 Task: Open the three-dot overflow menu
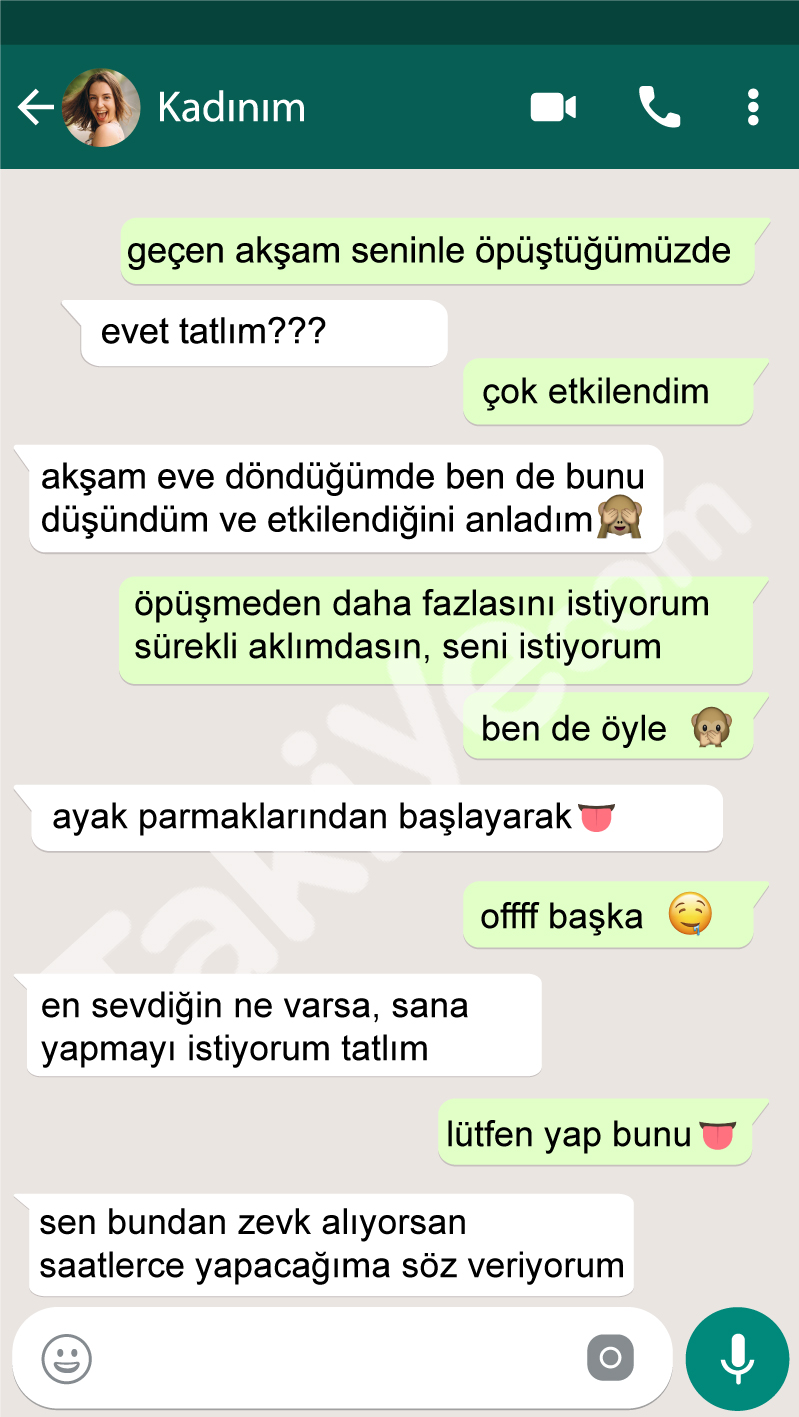coord(753,107)
